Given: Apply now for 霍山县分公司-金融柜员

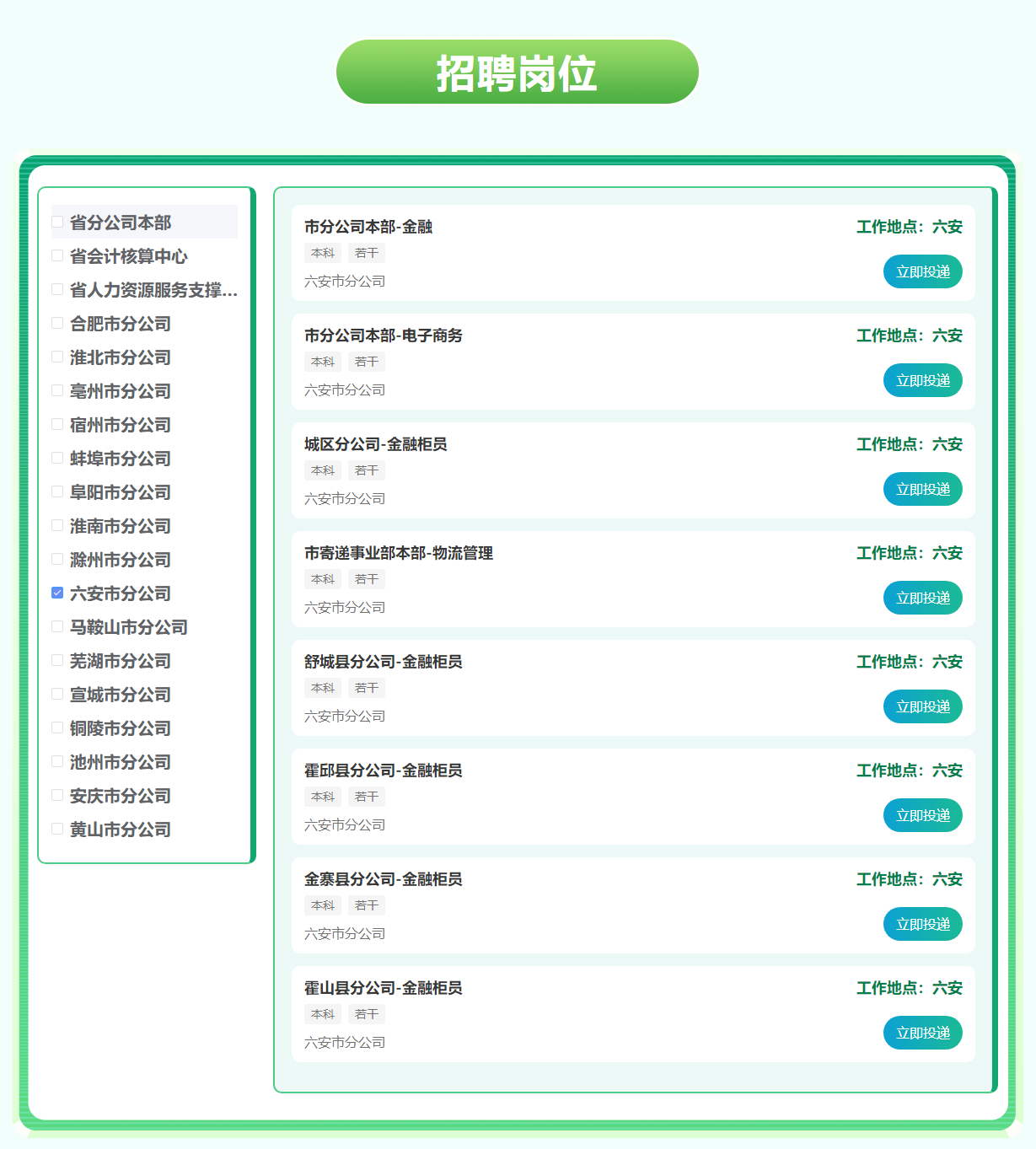Looking at the screenshot, I should (x=922, y=1033).
